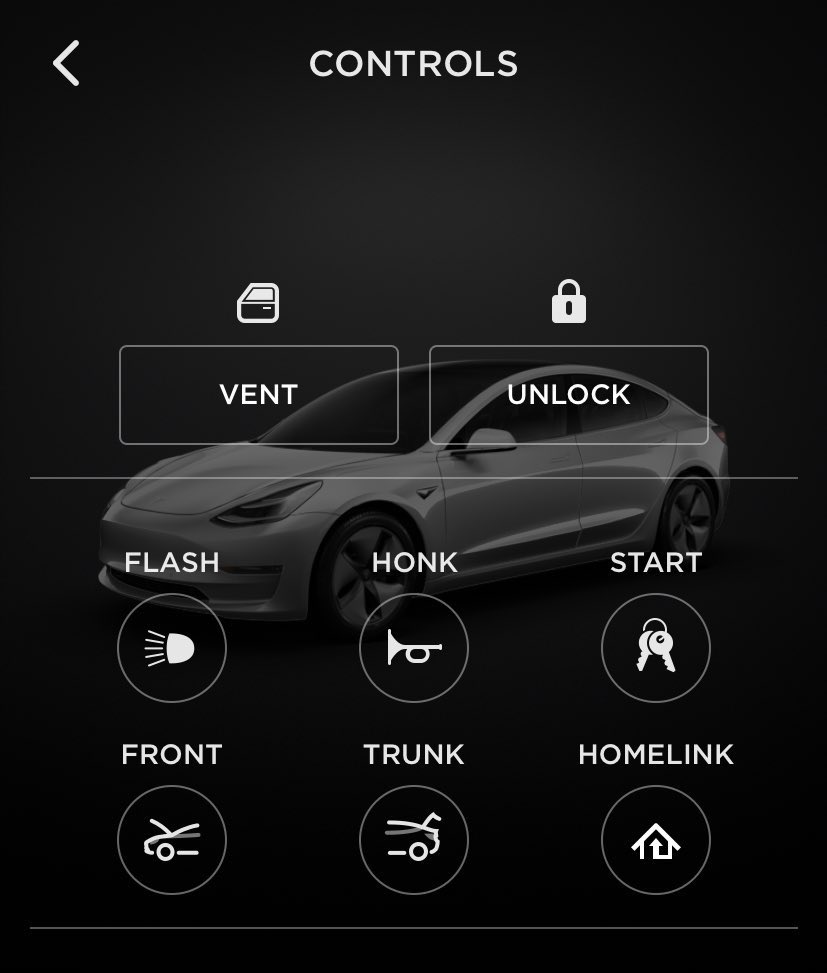Unlock the car doors

click(568, 394)
